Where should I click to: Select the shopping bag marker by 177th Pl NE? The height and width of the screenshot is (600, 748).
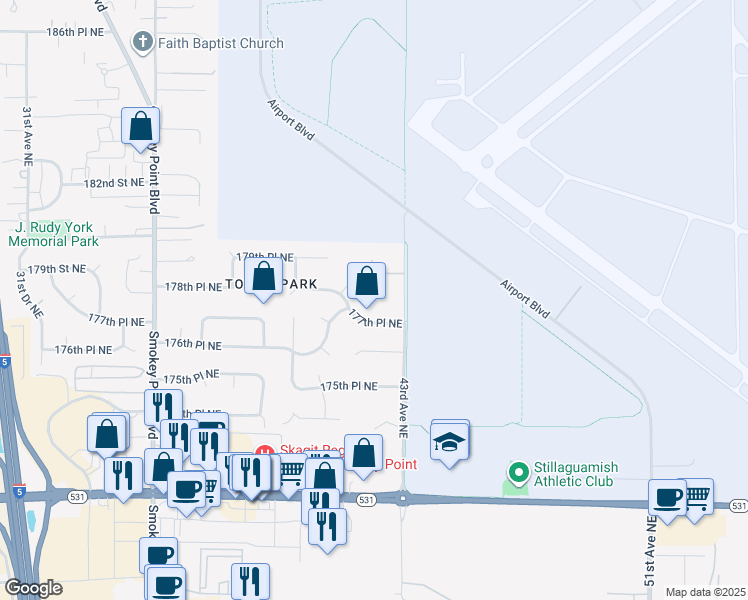366,284
